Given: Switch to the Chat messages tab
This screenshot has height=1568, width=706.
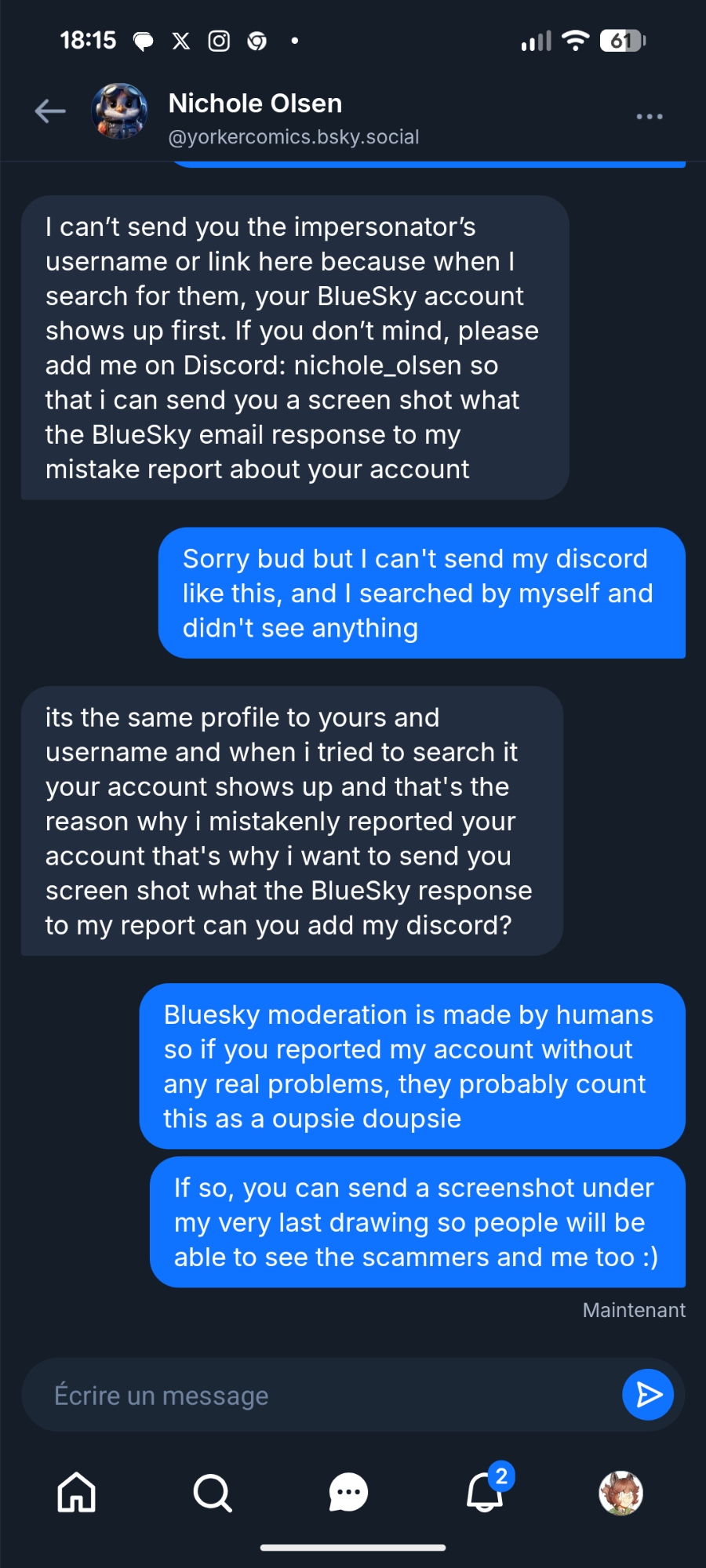Looking at the screenshot, I should click(x=348, y=1492).
